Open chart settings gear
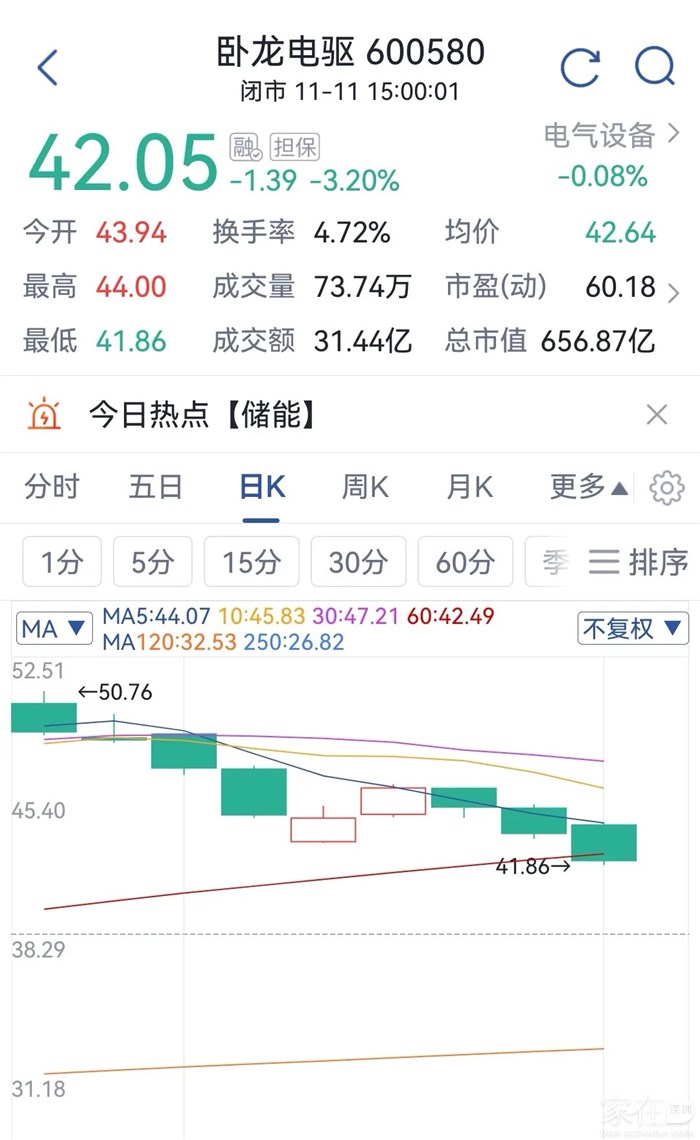 pos(667,488)
